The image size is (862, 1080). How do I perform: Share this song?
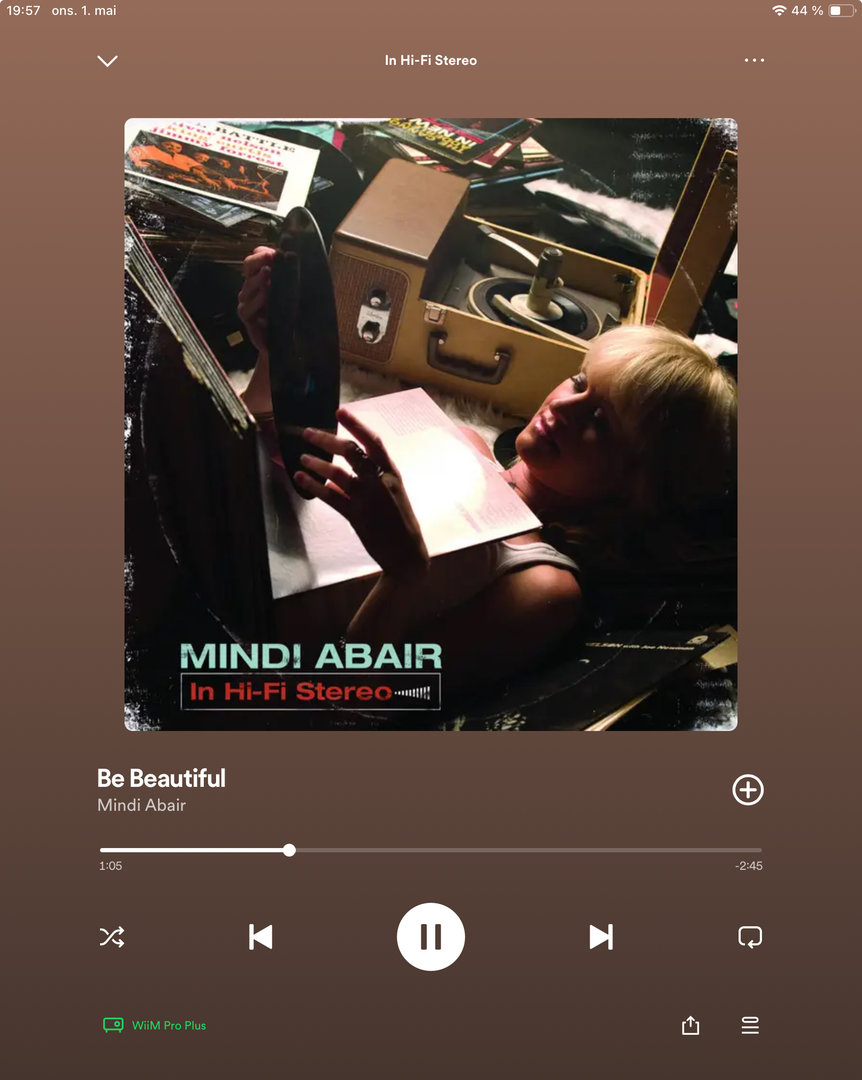tap(690, 1025)
